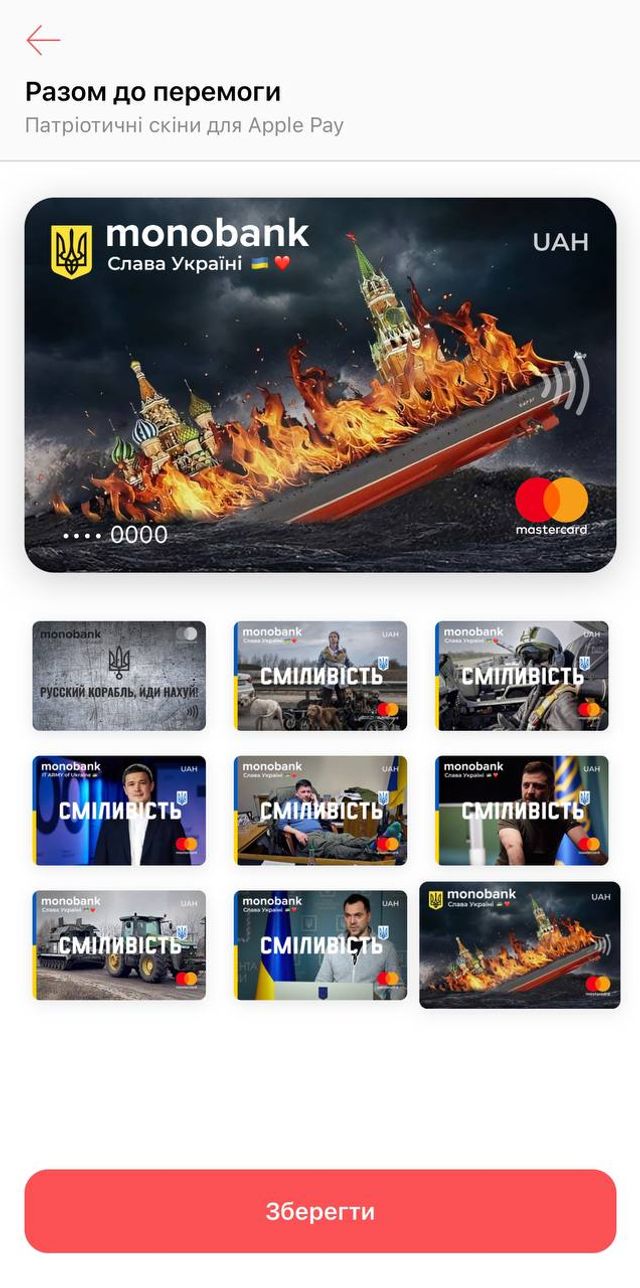Select the gray "Русский корабль" card skin
640x1288 pixels.
point(119,676)
